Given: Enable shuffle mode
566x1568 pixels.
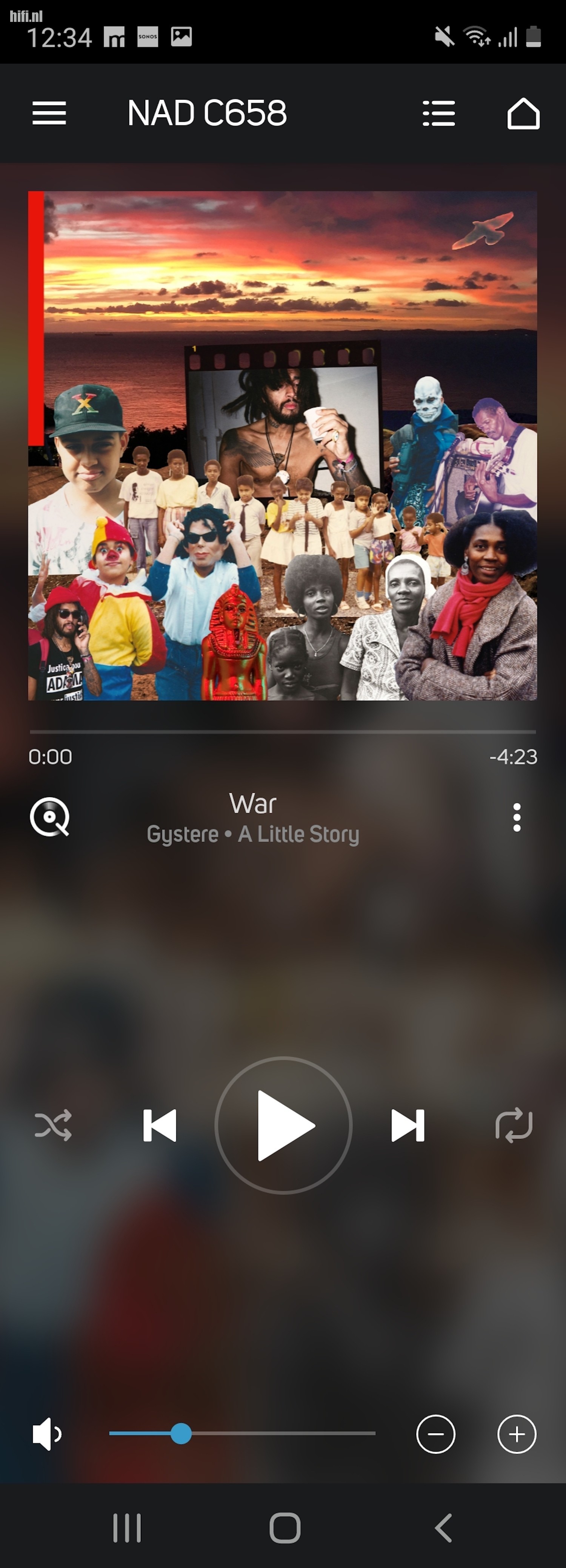Looking at the screenshot, I should coord(54,1126).
